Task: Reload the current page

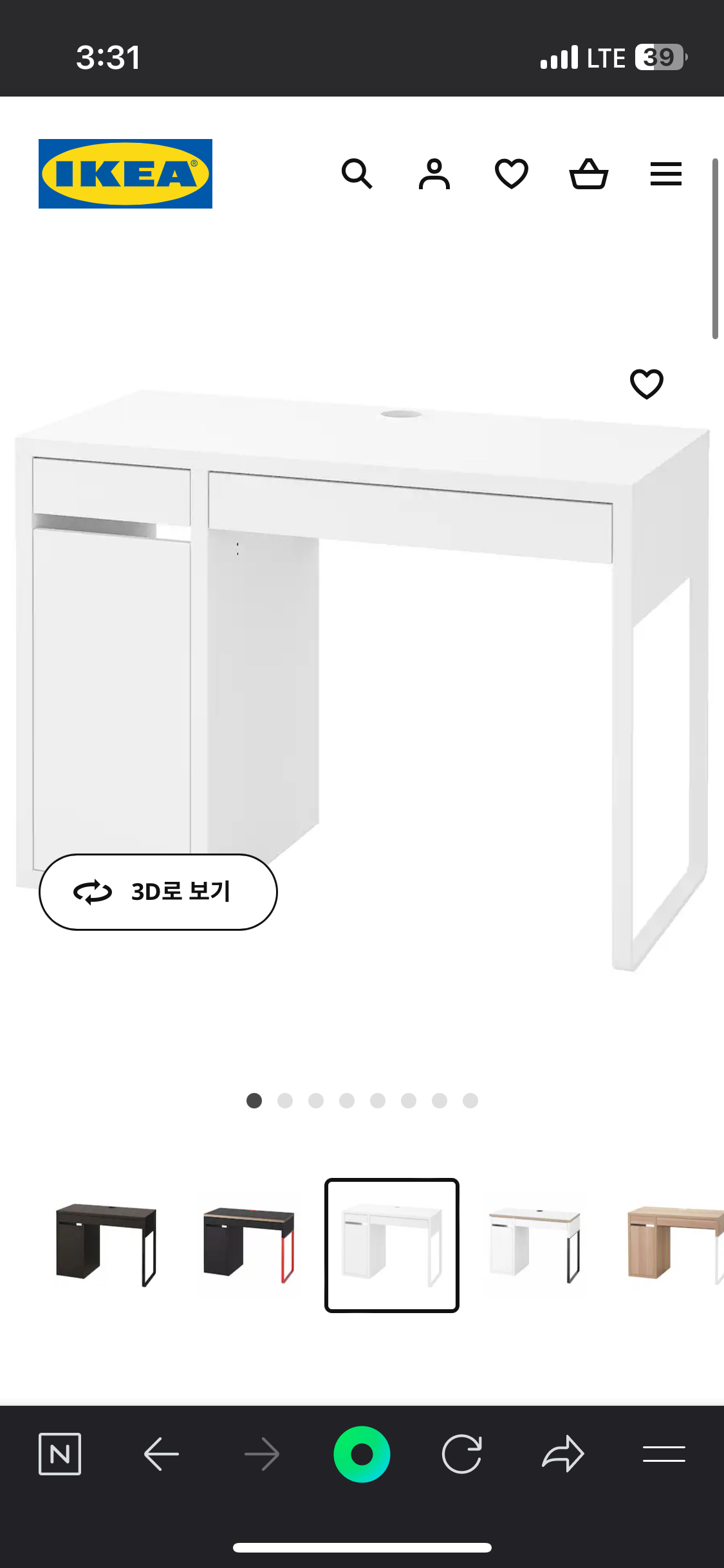Action: [x=462, y=1454]
